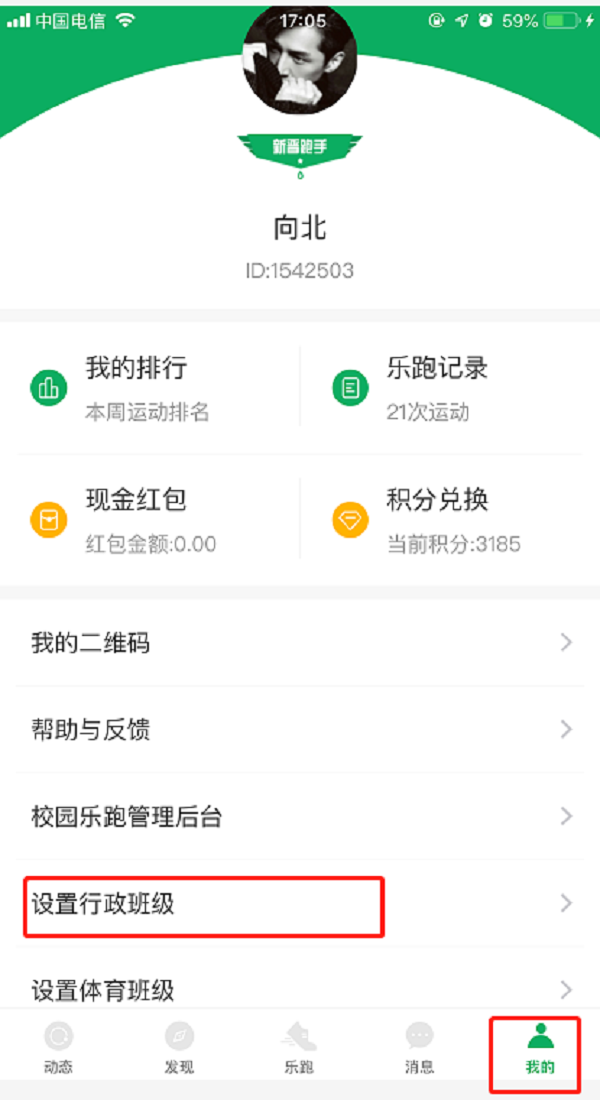Select 设置行政班级 setting
Image resolution: width=600 pixels, height=1100 pixels.
click(x=300, y=905)
